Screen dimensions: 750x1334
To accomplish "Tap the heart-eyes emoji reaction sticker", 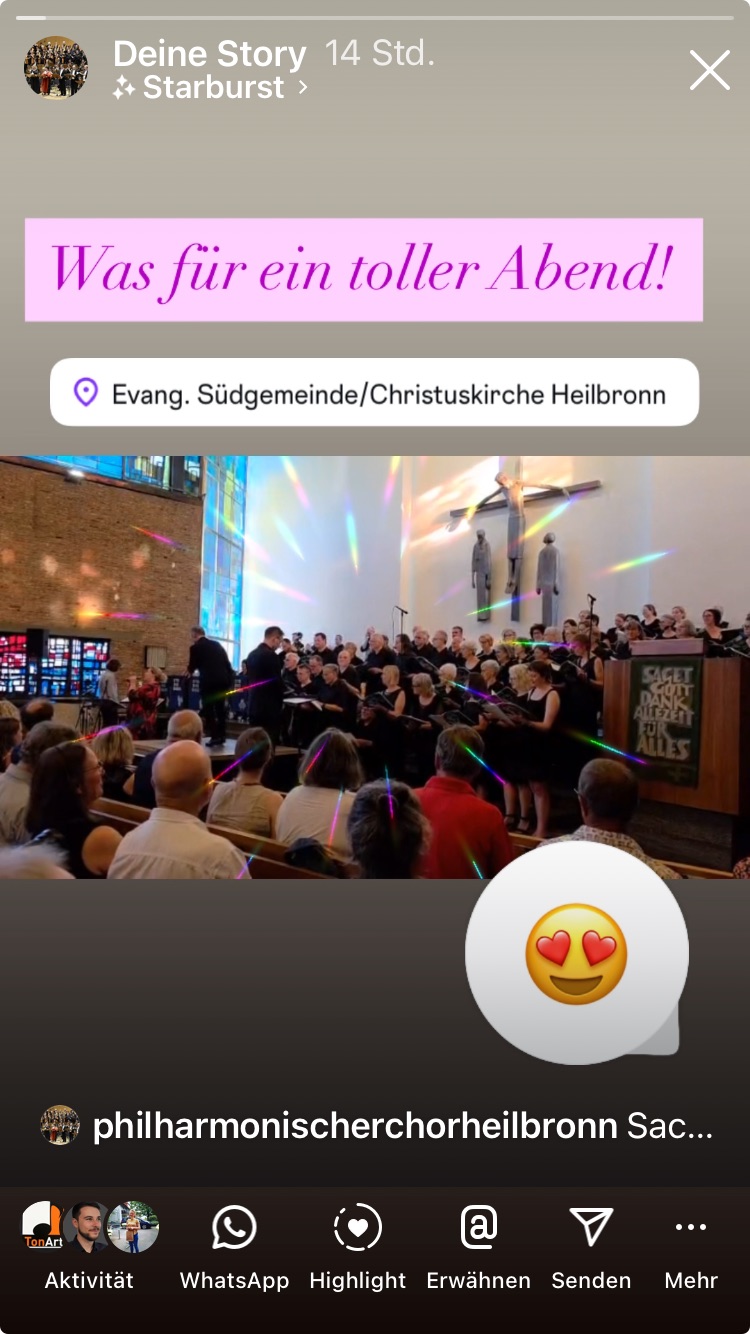I will pos(576,953).
